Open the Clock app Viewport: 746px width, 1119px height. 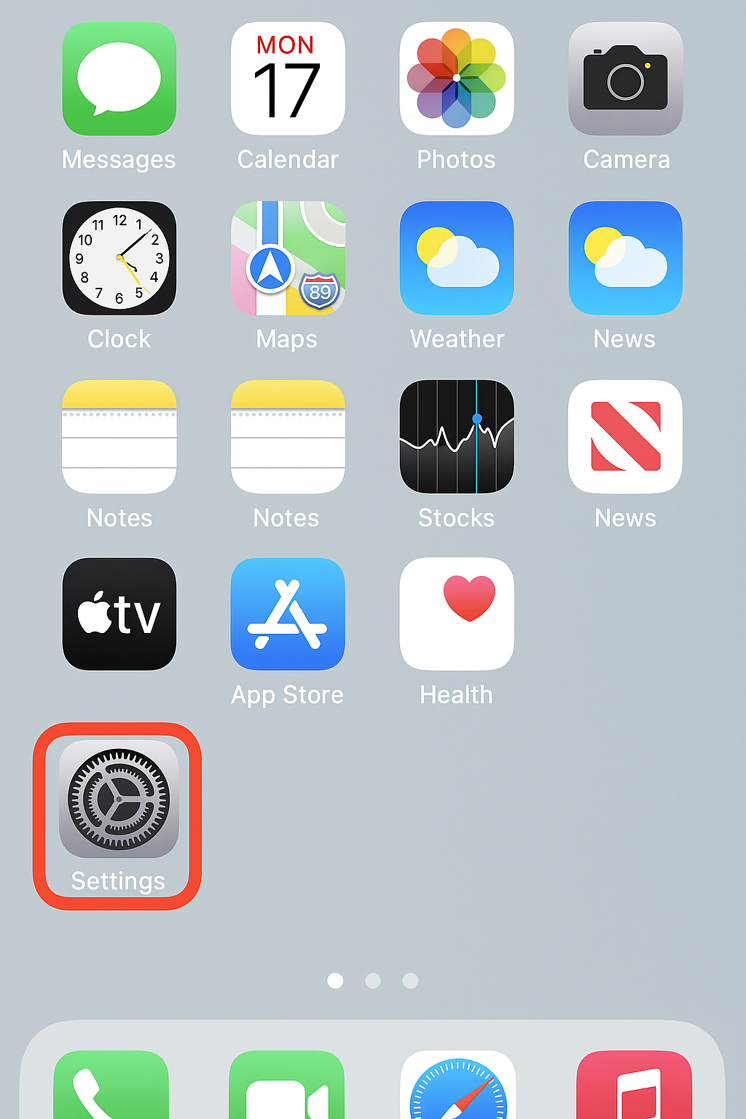(119, 258)
